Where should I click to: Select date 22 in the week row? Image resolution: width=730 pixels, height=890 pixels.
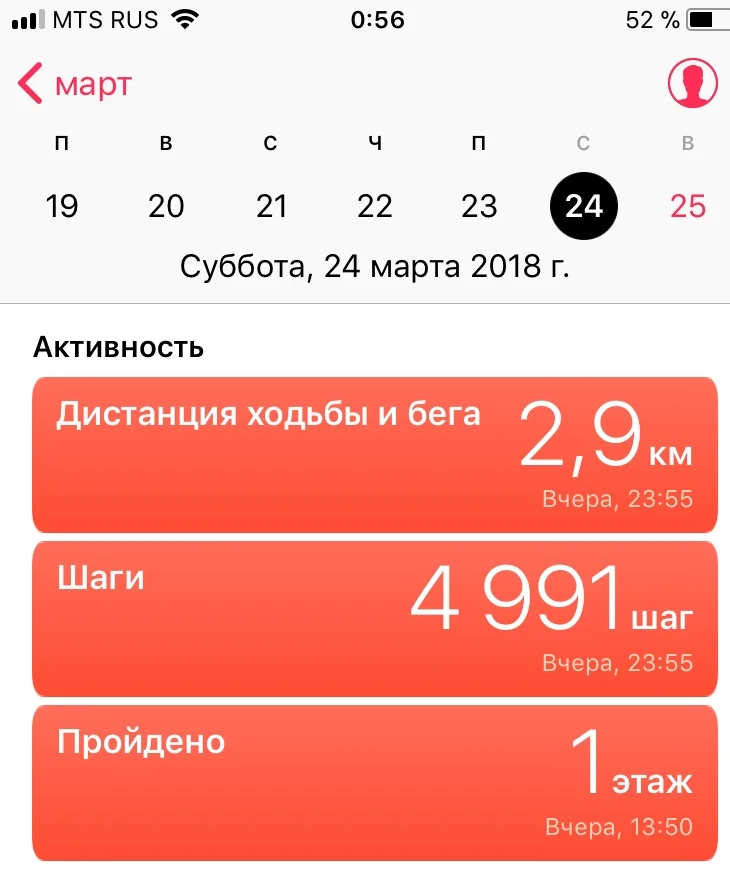tap(375, 207)
